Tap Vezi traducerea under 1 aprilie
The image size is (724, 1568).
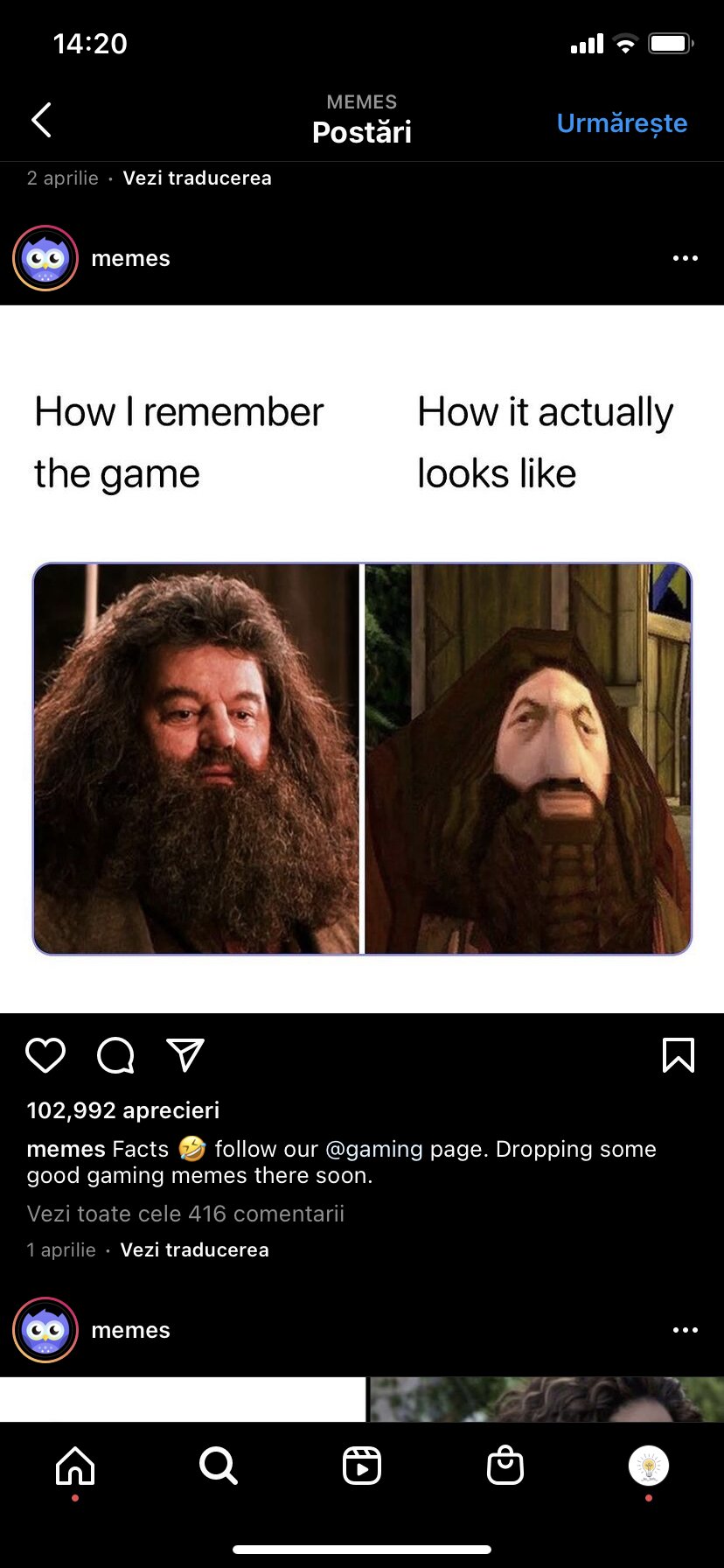(x=194, y=1249)
